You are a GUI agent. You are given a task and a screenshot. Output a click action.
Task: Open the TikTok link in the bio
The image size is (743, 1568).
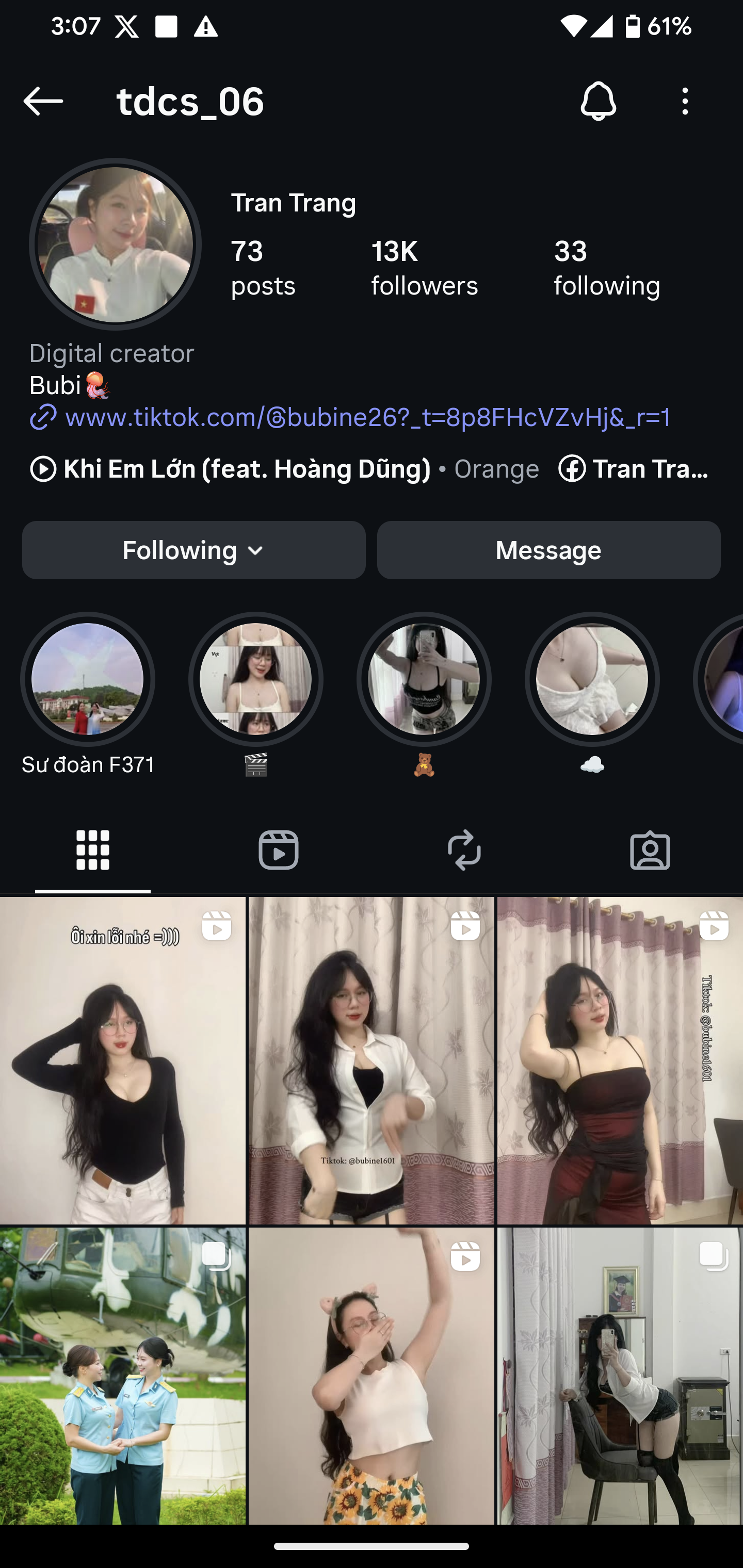coord(367,418)
